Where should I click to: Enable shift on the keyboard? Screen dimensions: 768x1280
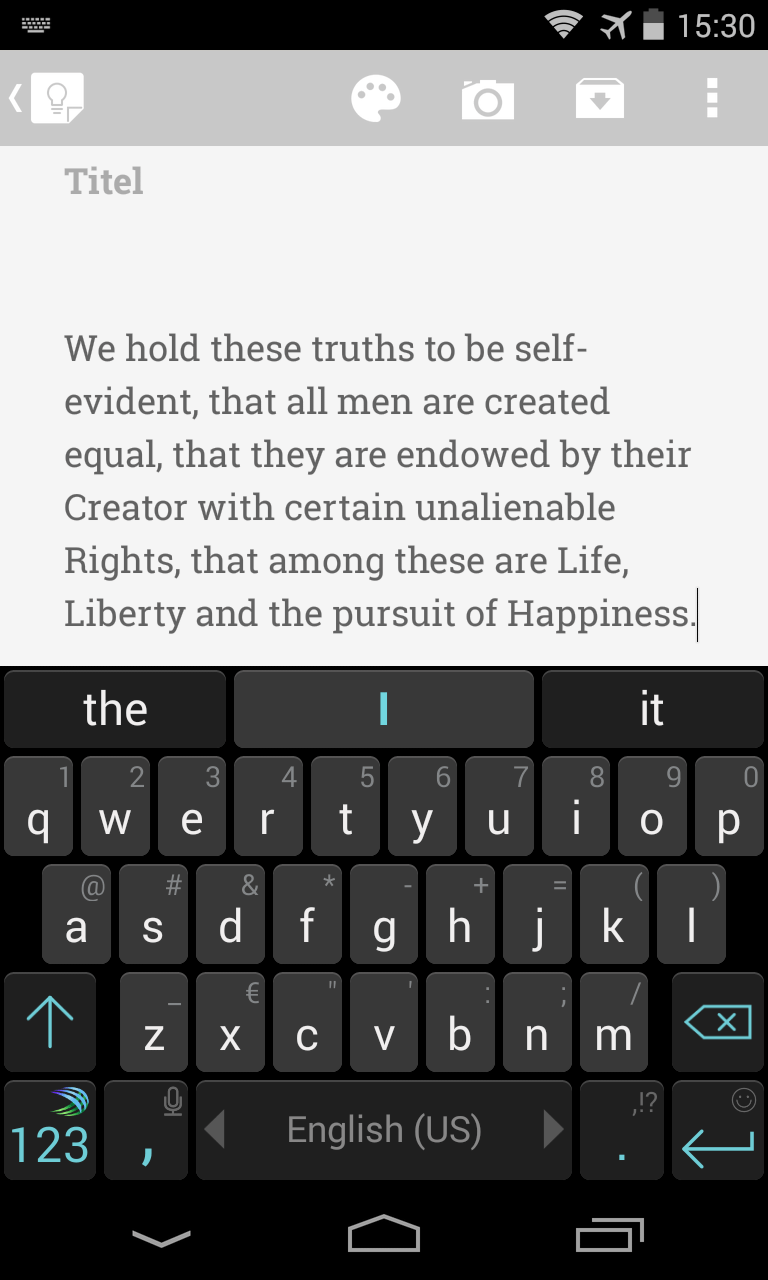coord(50,1022)
